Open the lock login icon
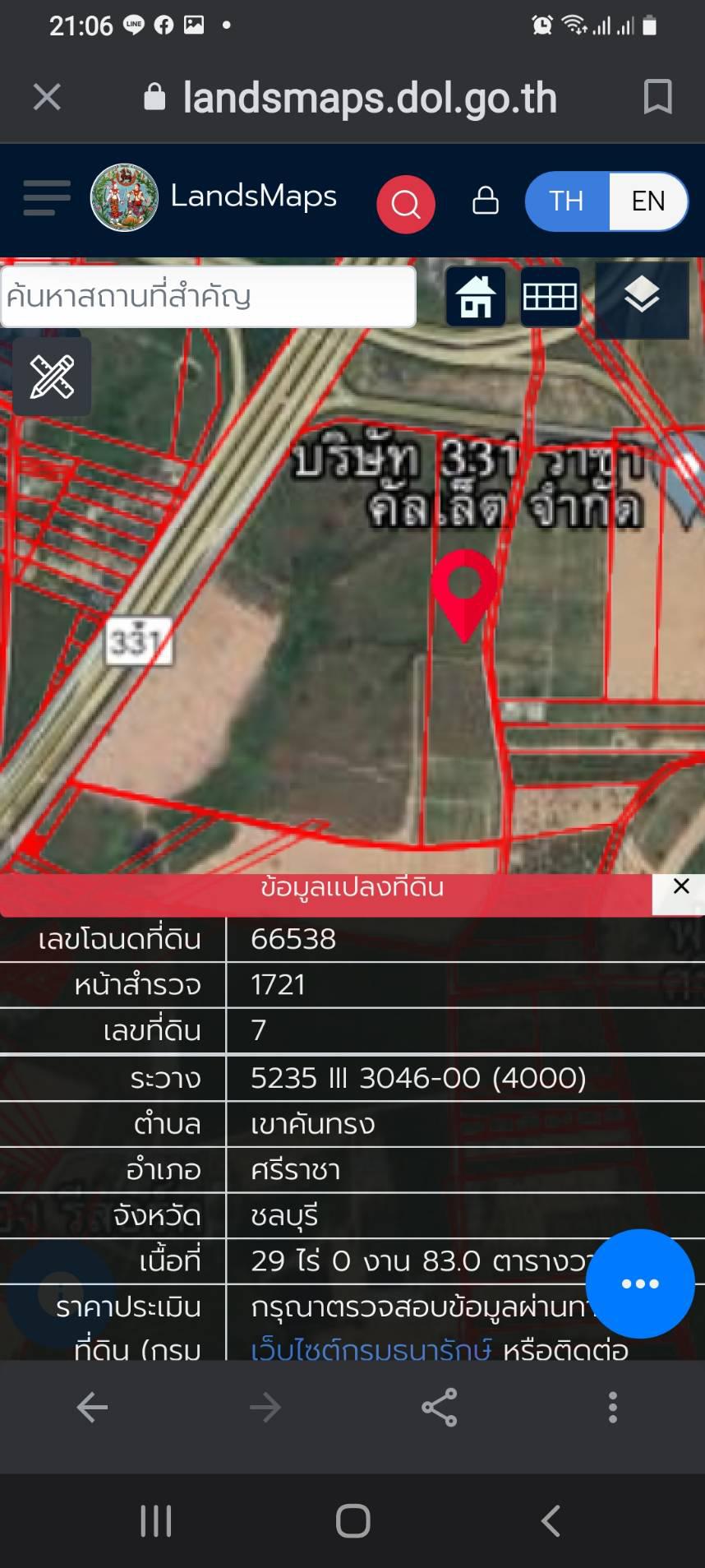Image resolution: width=705 pixels, height=1568 pixels. [486, 200]
